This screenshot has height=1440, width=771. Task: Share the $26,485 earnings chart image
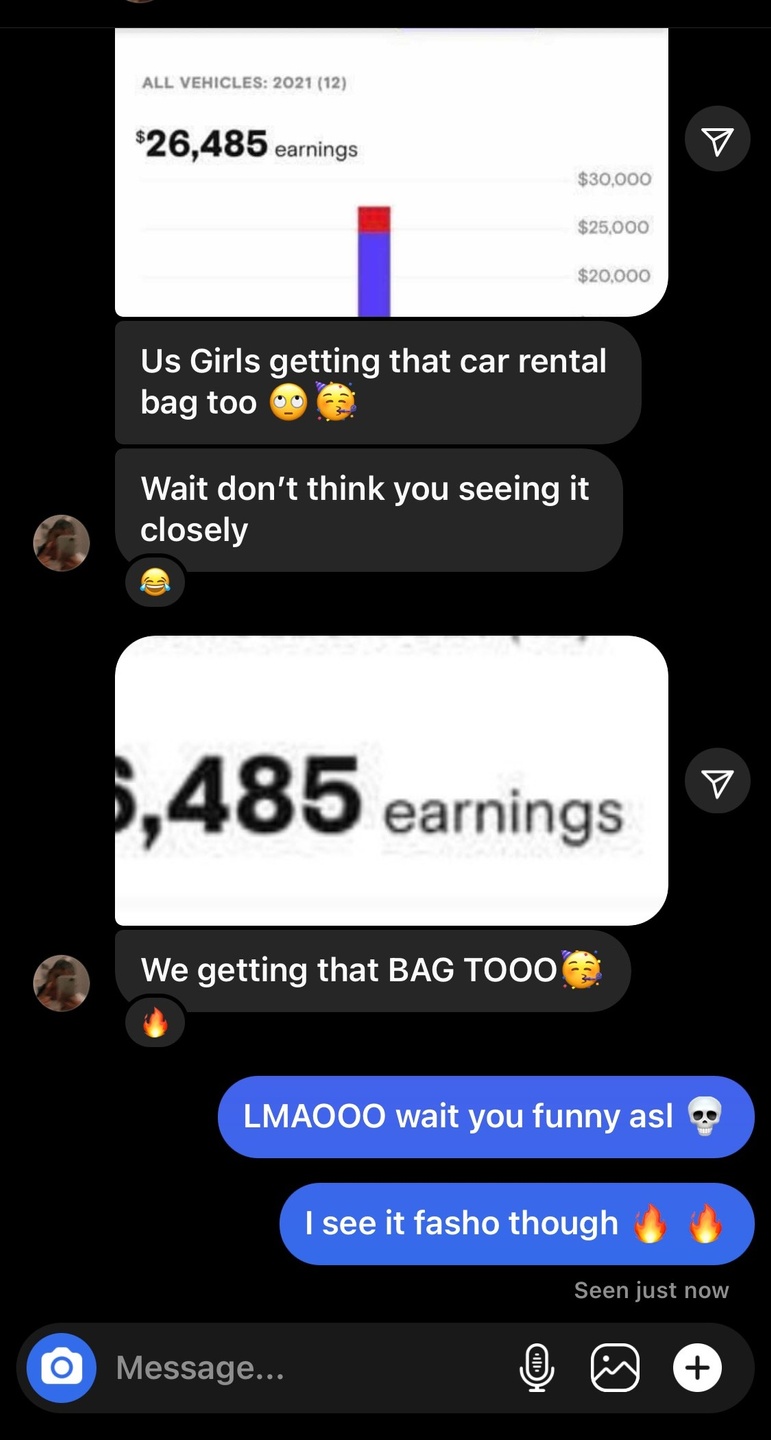(717, 142)
